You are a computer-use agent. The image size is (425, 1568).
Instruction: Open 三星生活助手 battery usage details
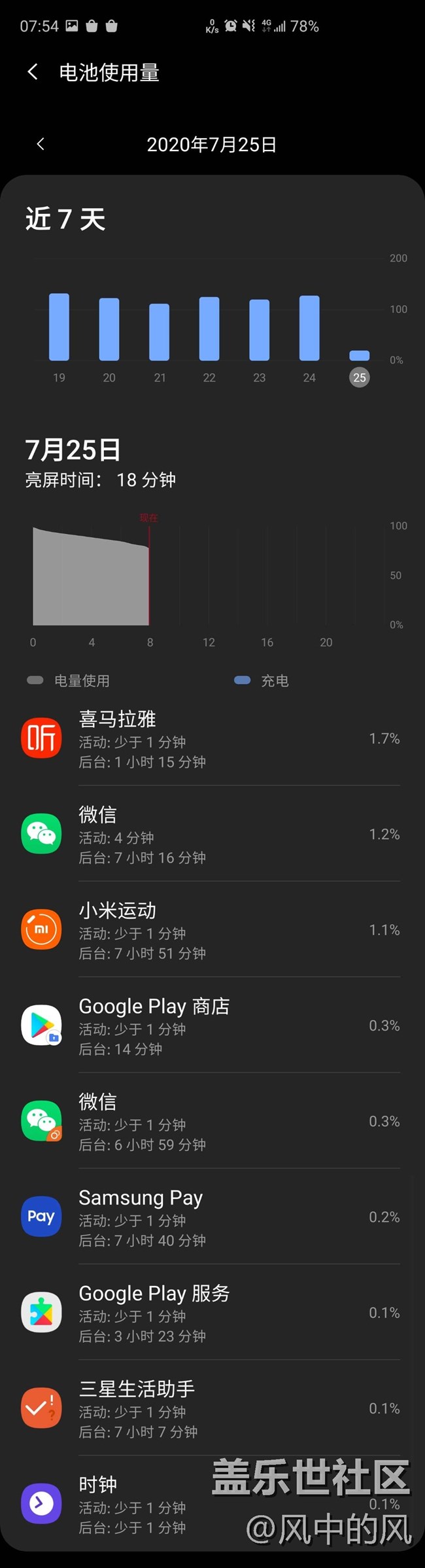(209, 1408)
